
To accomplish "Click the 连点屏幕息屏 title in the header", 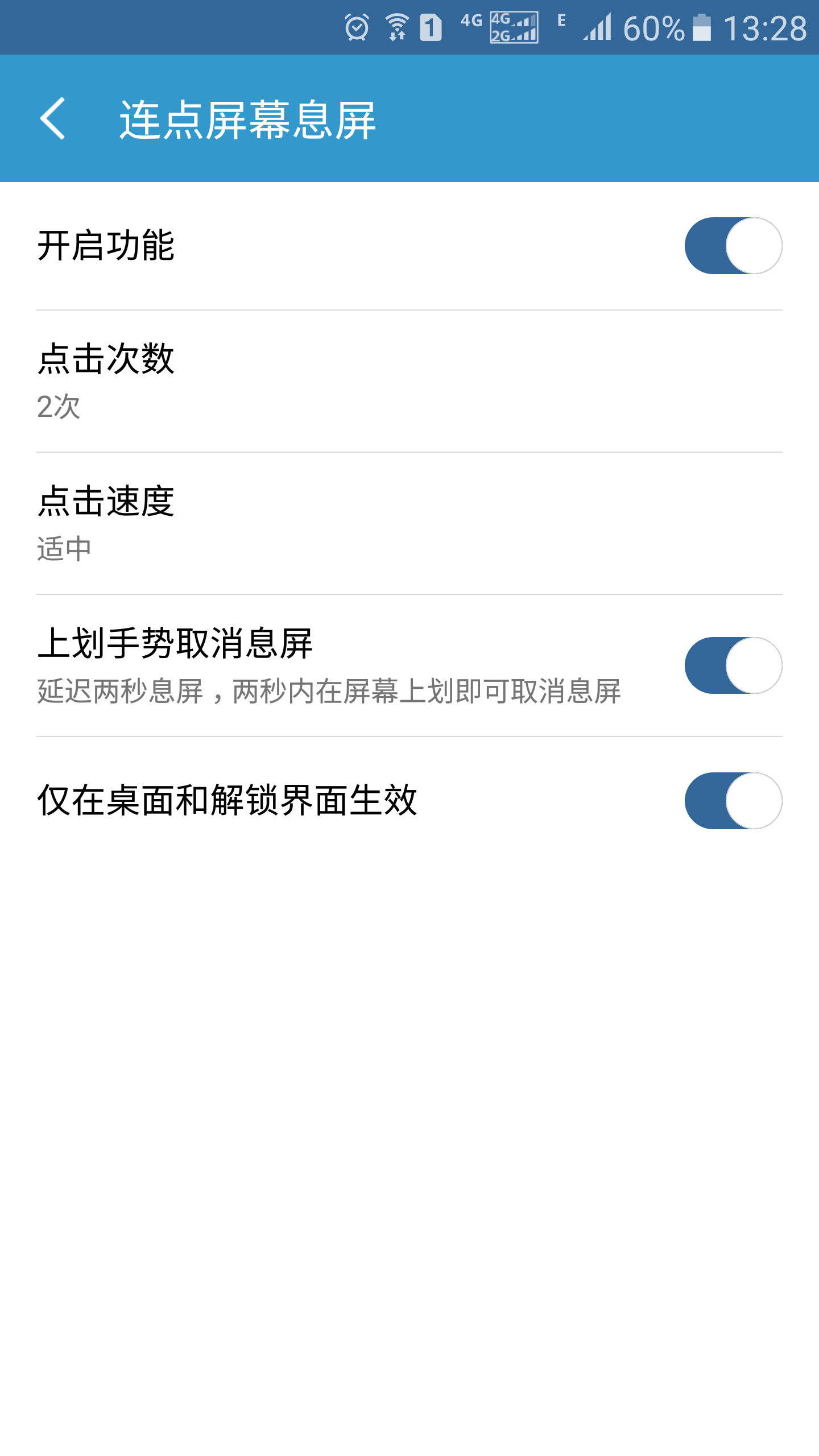I will coord(247,121).
